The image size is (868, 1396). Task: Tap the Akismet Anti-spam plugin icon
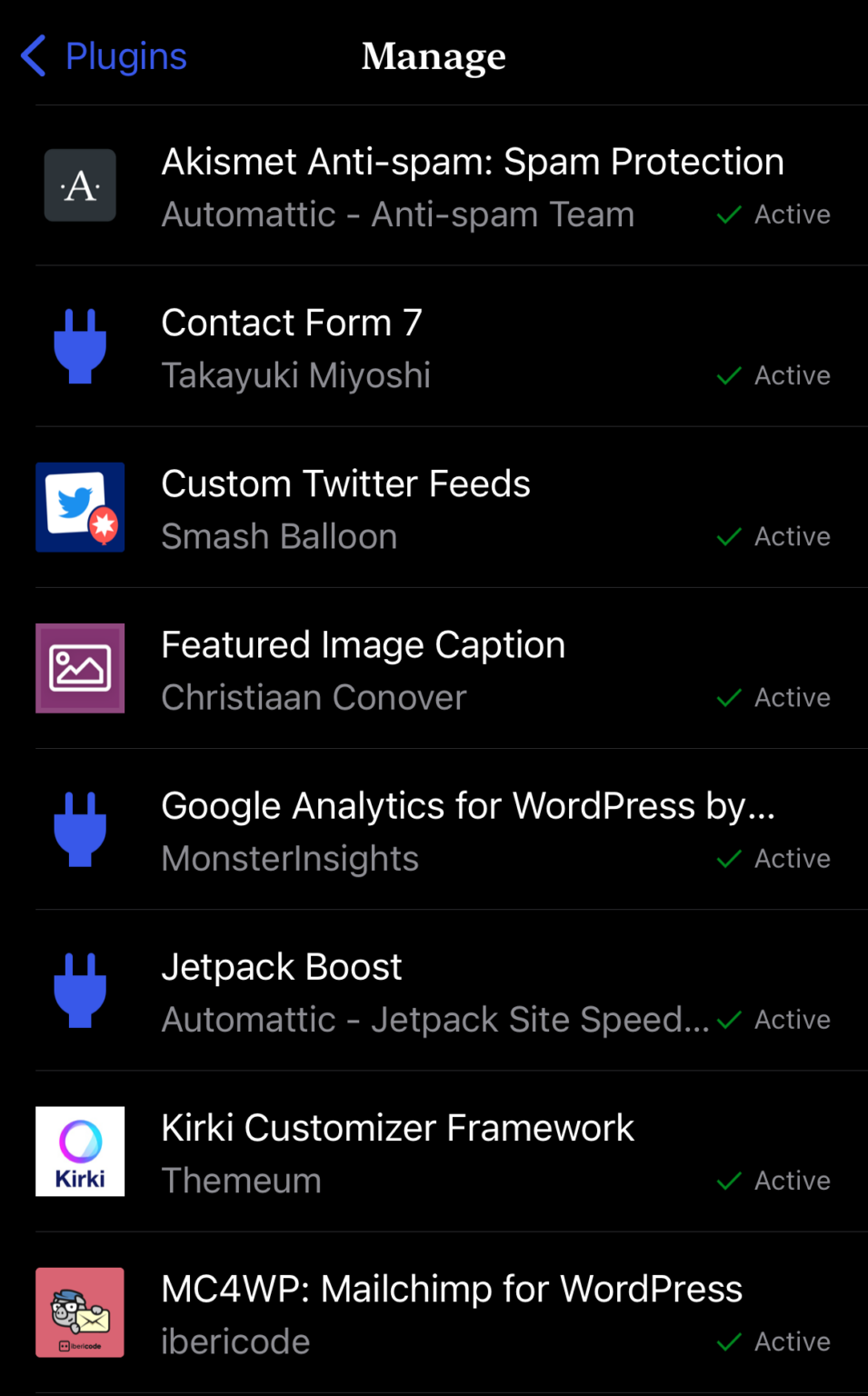pyautogui.click(x=80, y=185)
